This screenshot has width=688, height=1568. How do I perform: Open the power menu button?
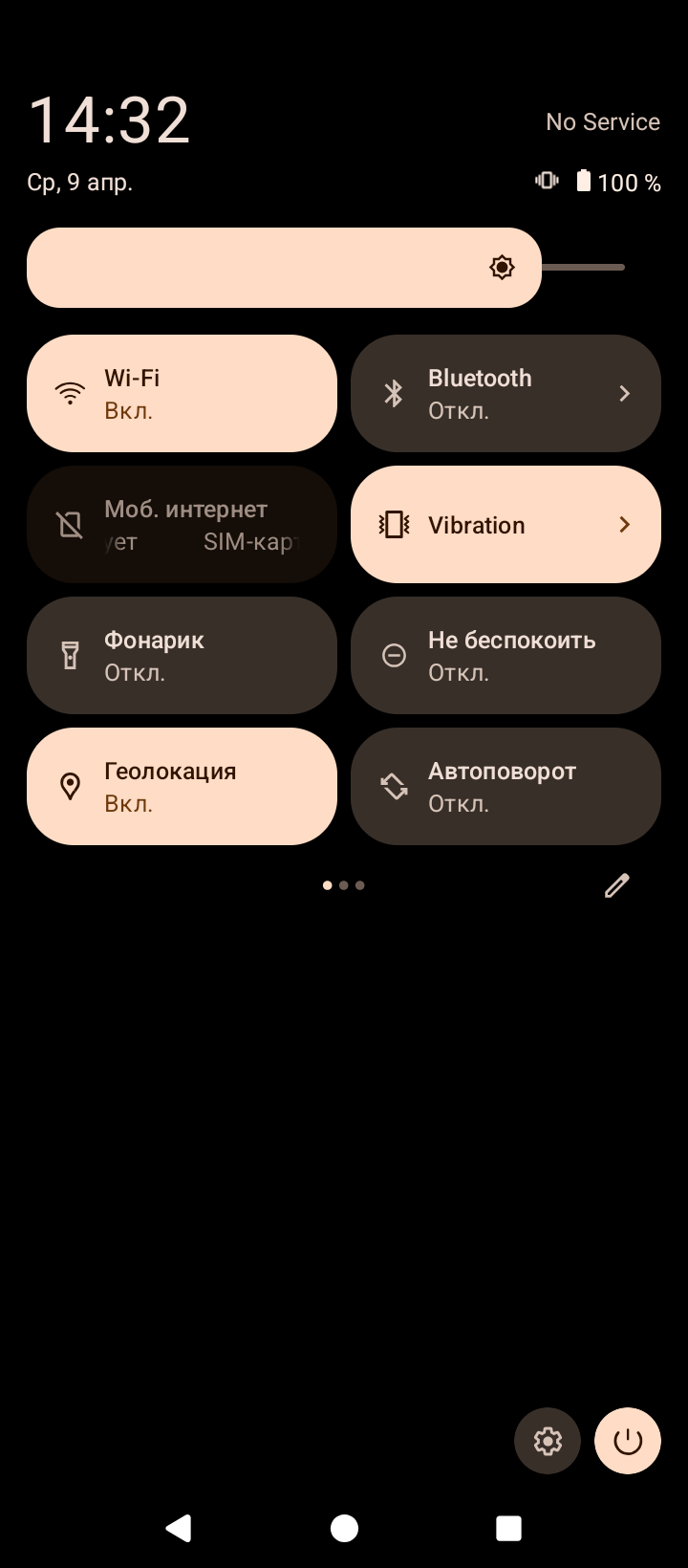628,1441
